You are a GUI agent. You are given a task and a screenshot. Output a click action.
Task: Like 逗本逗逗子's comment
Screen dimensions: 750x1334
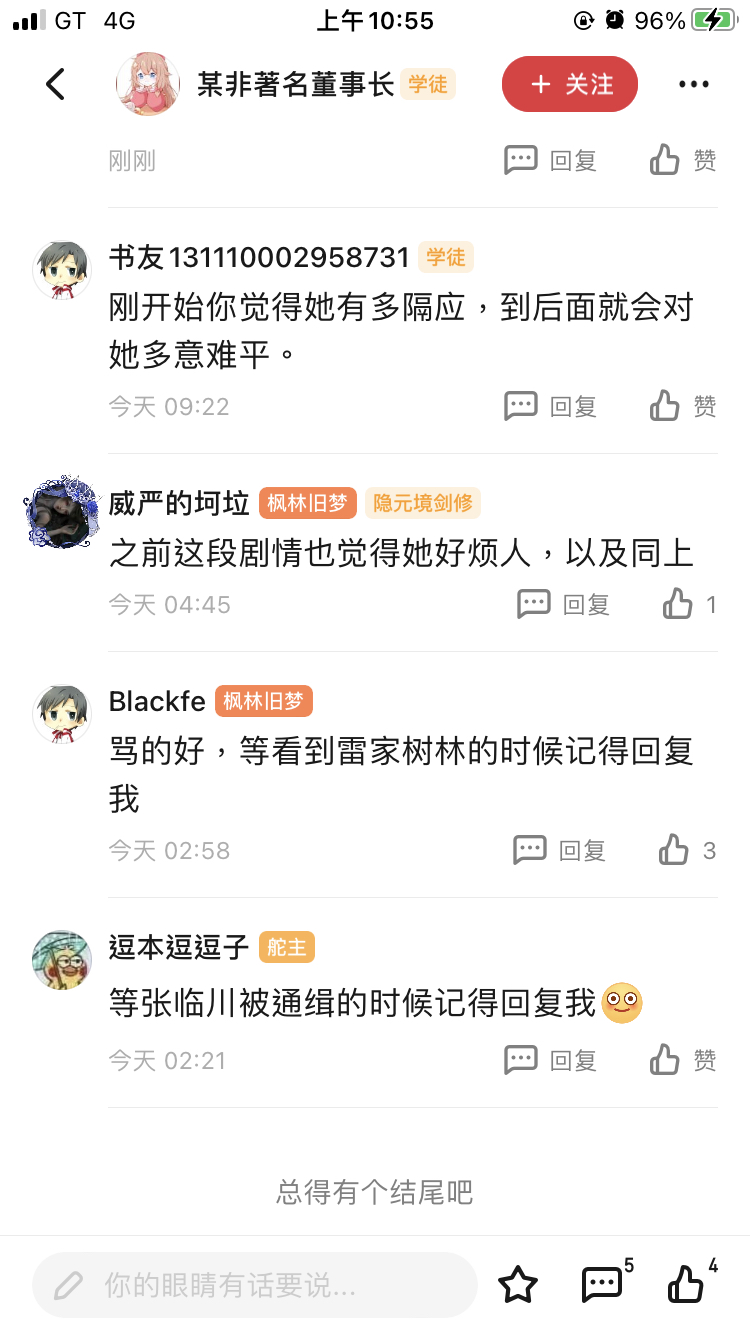tap(683, 1060)
